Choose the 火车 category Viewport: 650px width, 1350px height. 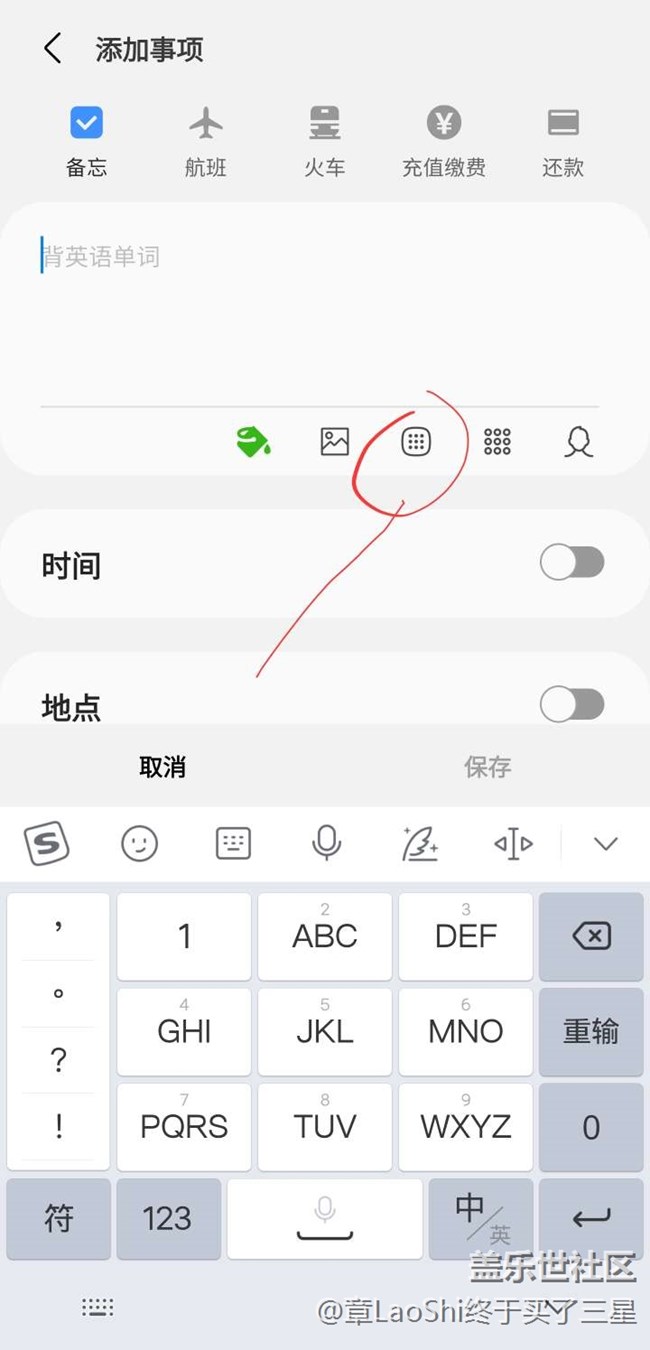tap(325, 141)
